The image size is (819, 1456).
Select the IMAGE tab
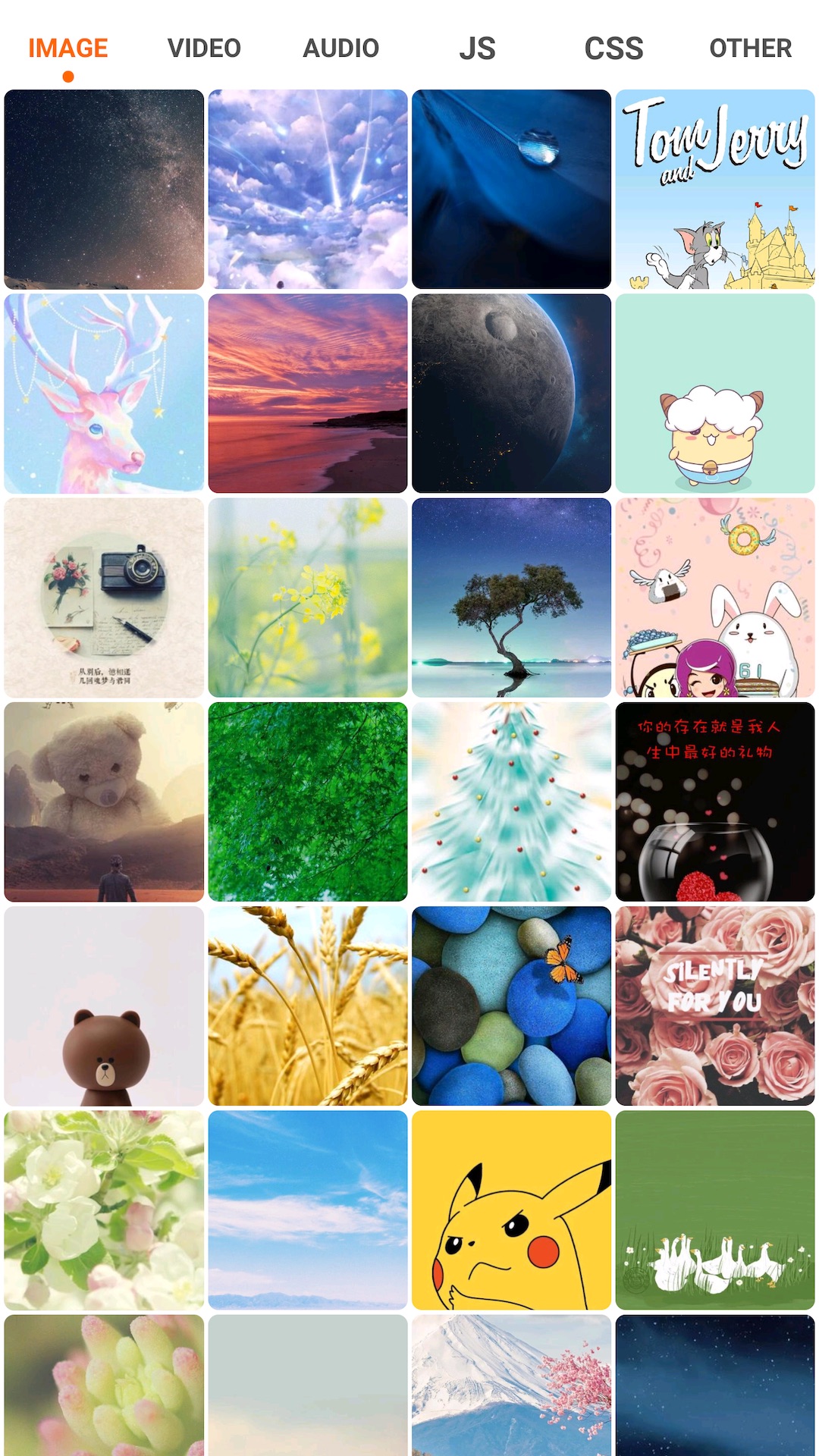68,49
